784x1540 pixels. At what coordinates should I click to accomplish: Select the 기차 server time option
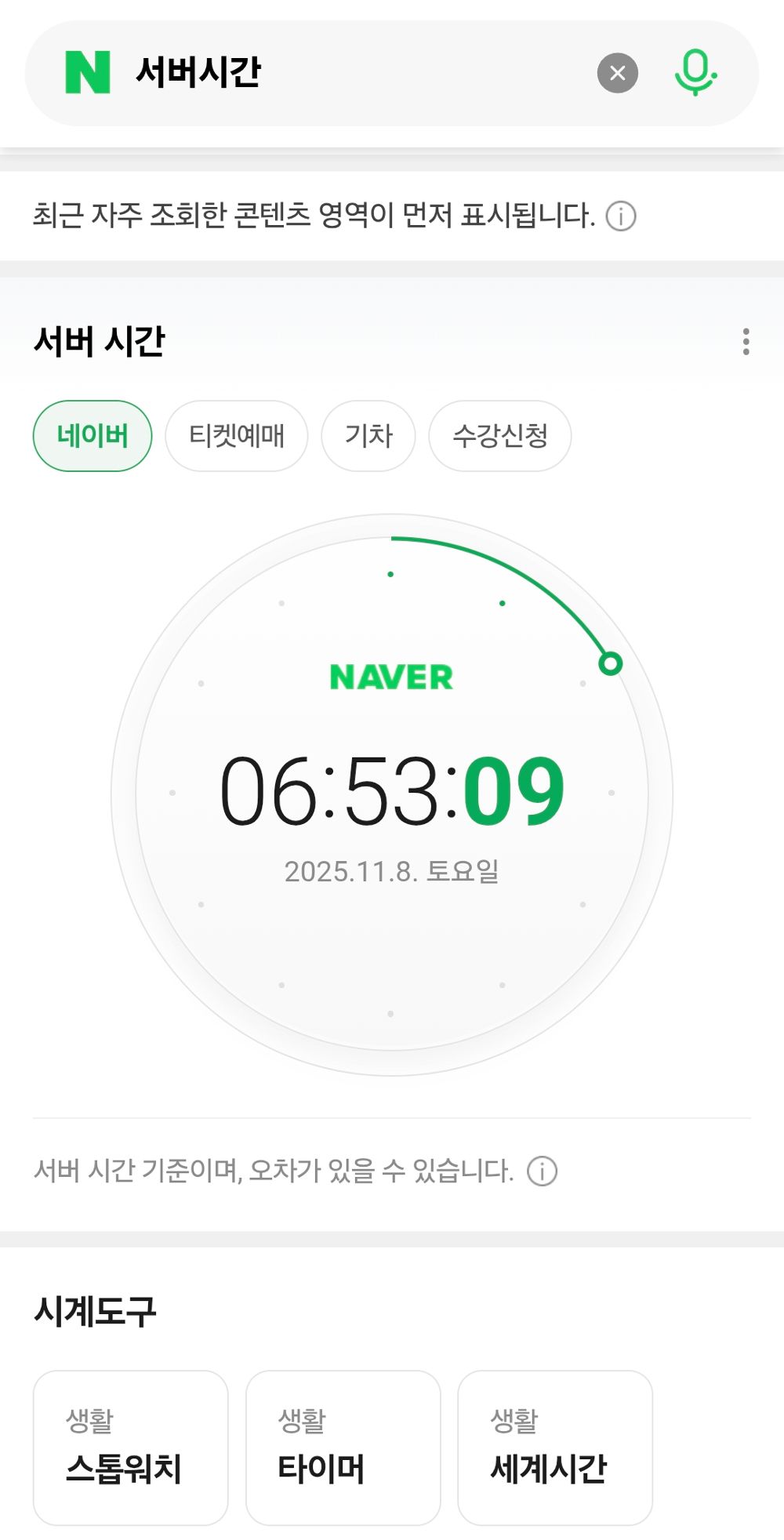(x=368, y=436)
